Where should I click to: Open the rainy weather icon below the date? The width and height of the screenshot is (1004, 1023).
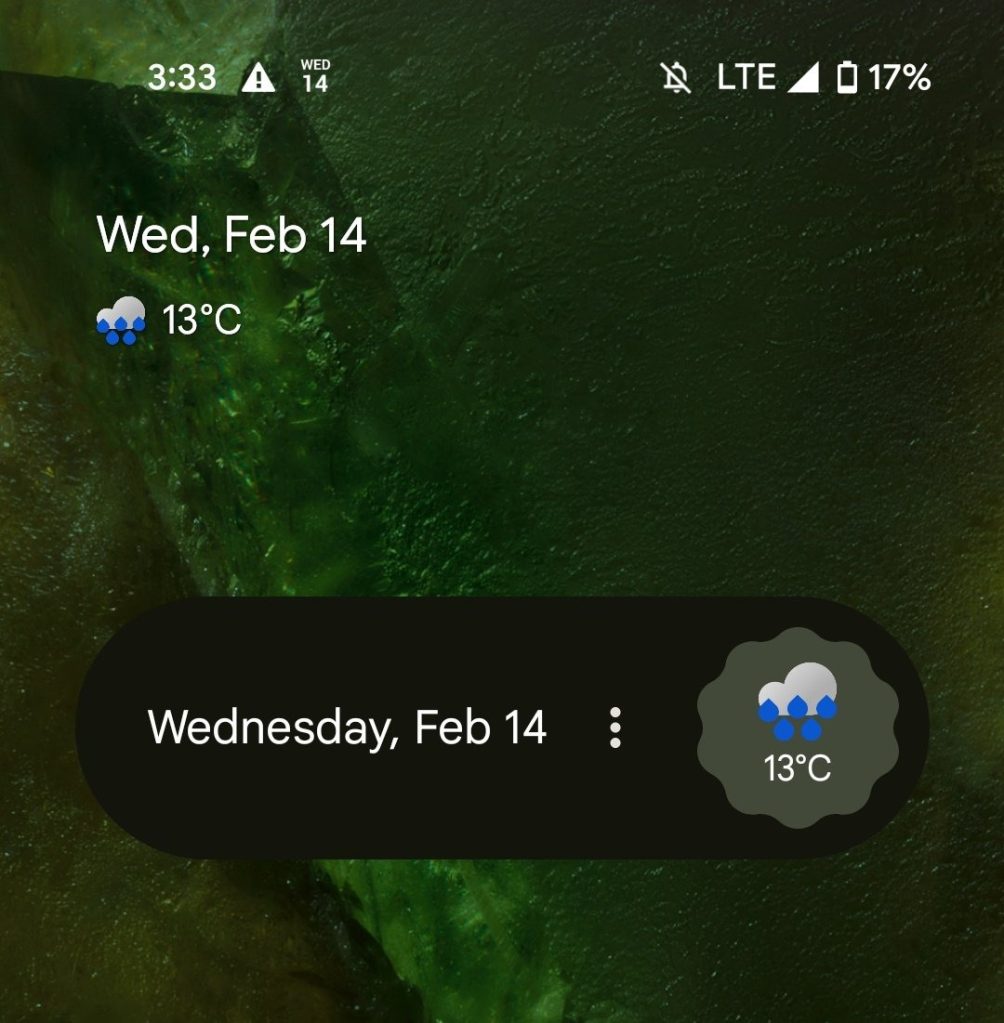pyautogui.click(x=119, y=320)
